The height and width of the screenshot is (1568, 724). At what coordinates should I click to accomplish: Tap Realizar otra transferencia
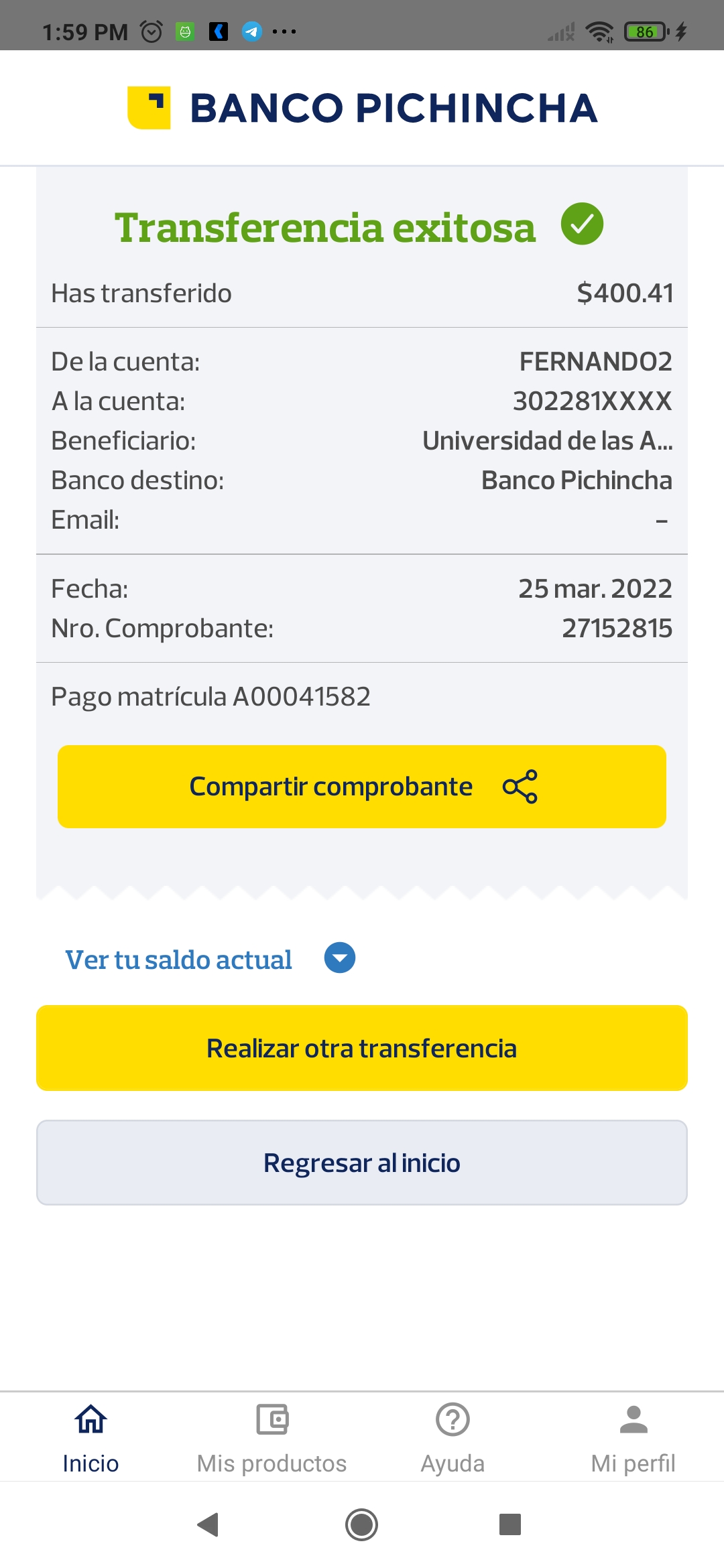coord(362,1048)
